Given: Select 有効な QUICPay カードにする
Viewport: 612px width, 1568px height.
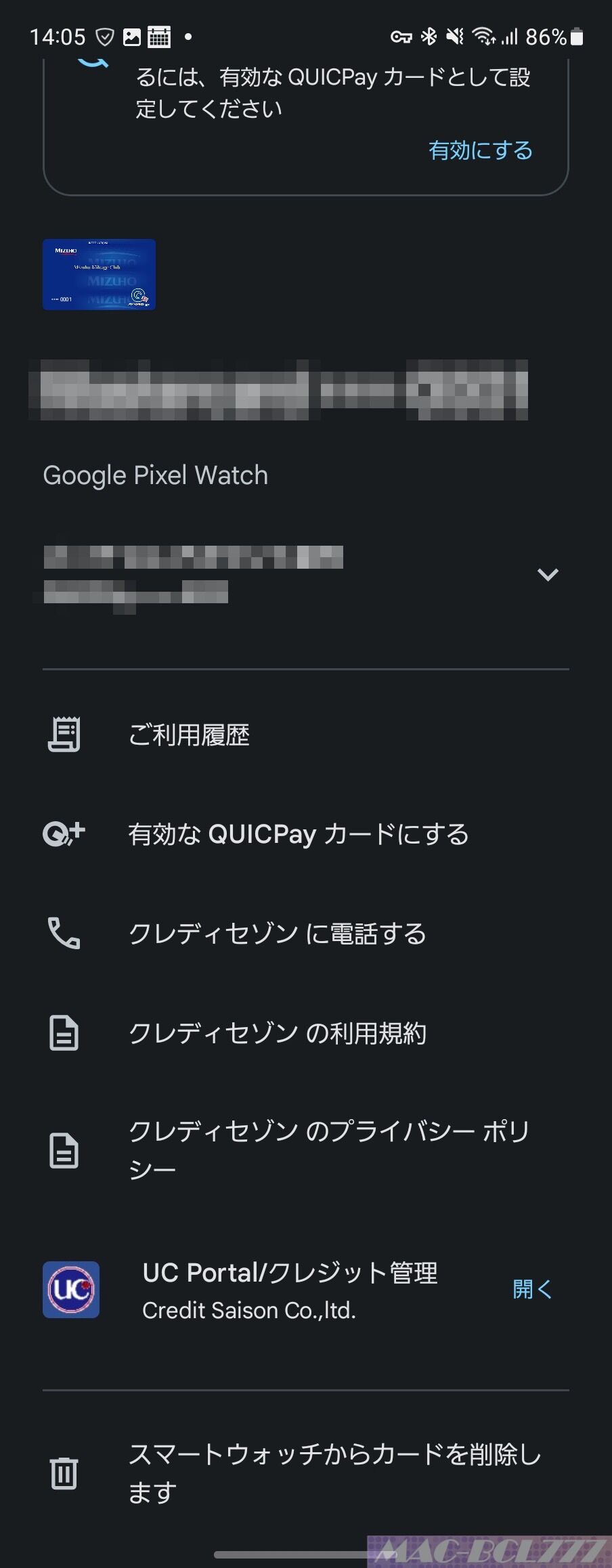Looking at the screenshot, I should pos(298,834).
